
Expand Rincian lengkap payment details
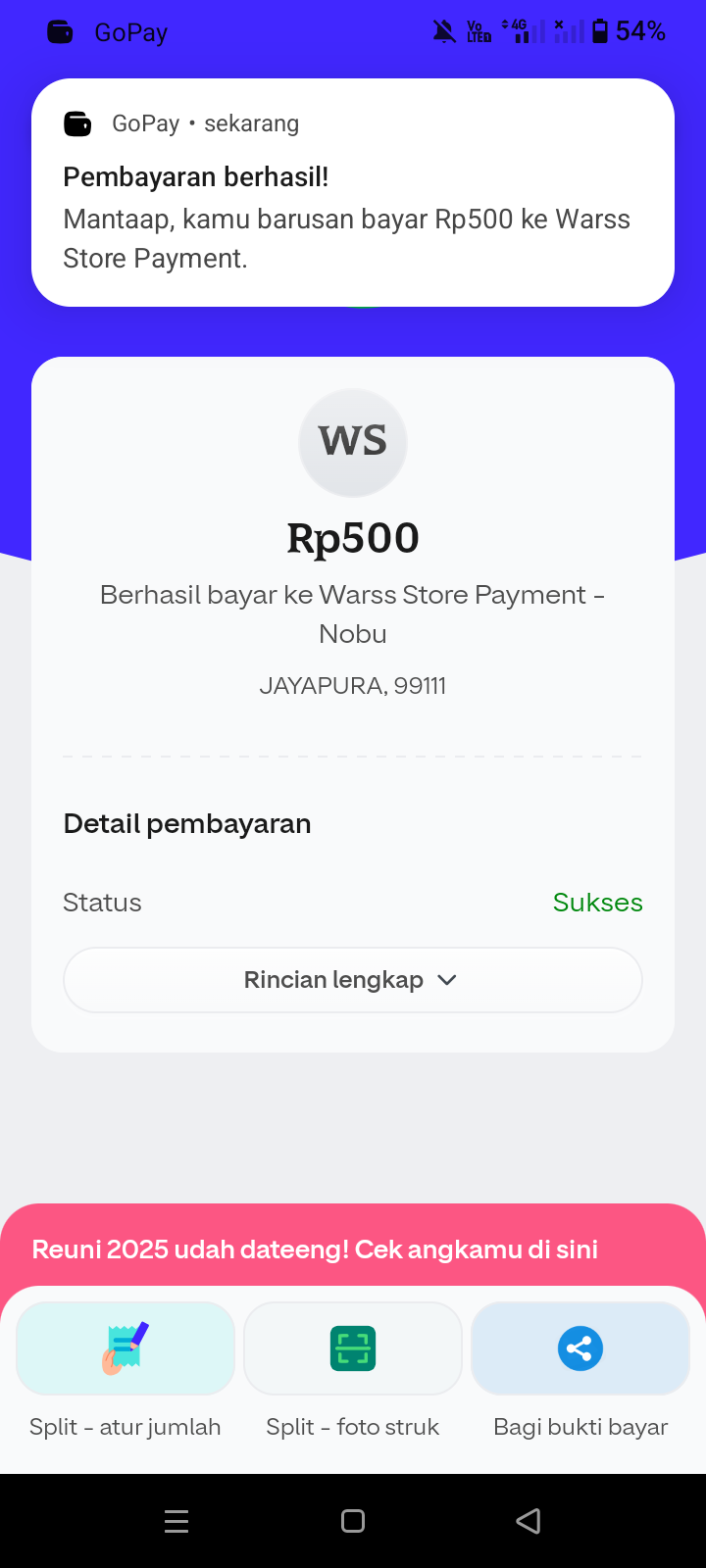click(352, 980)
